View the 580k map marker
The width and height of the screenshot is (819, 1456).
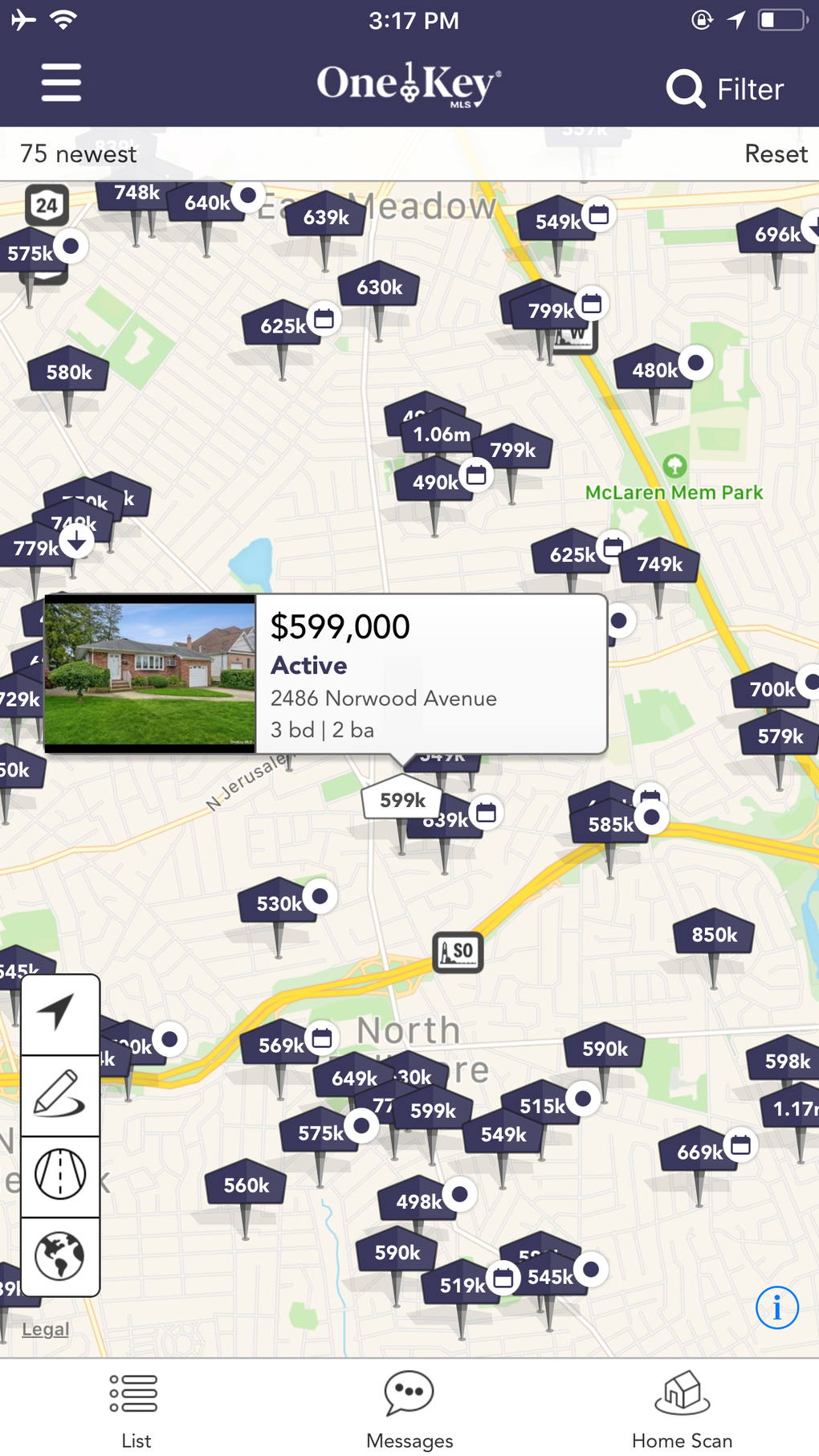click(x=69, y=373)
